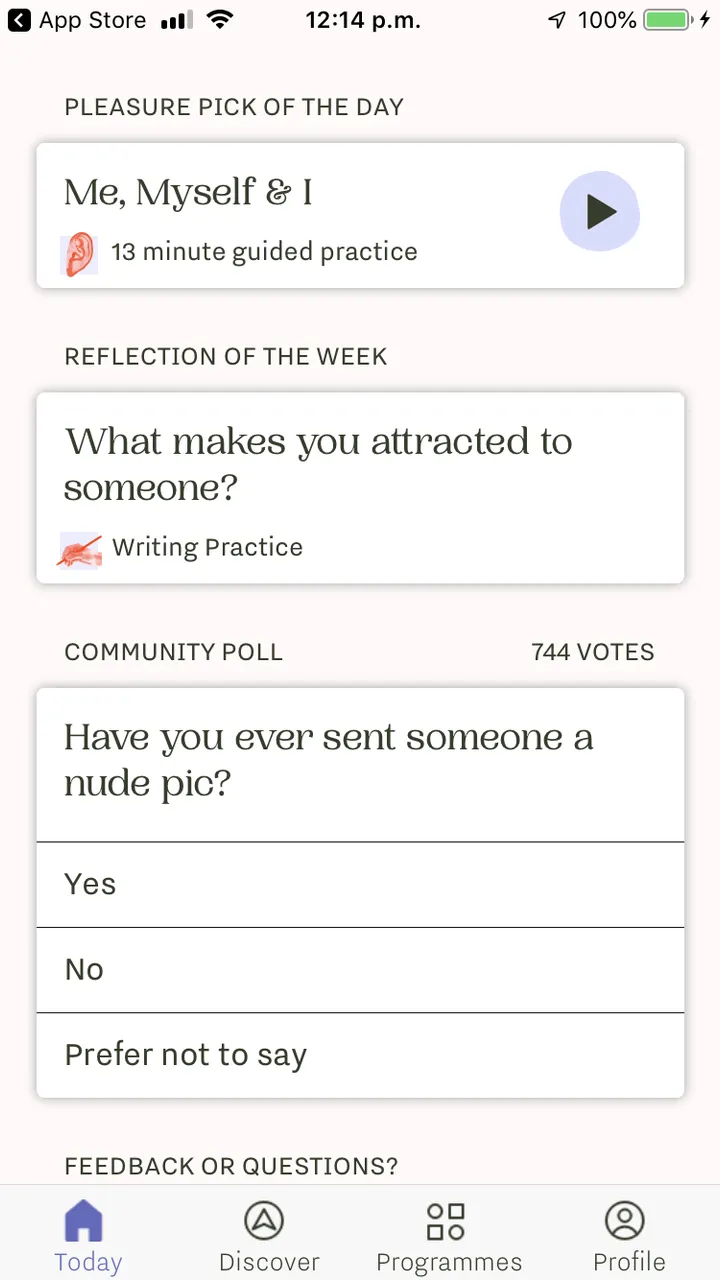Select Prefer not to say poll option
The width and height of the screenshot is (720, 1280).
(360, 1055)
